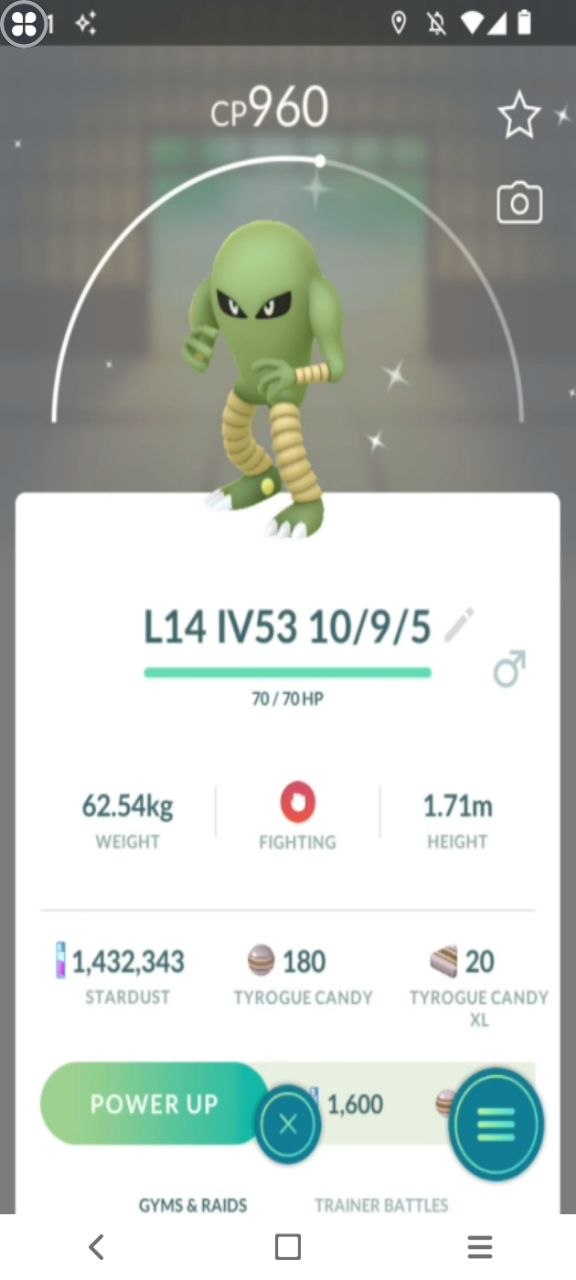Edit the nickname with the pencil icon
This screenshot has width=576, height=1280.
tap(459, 626)
